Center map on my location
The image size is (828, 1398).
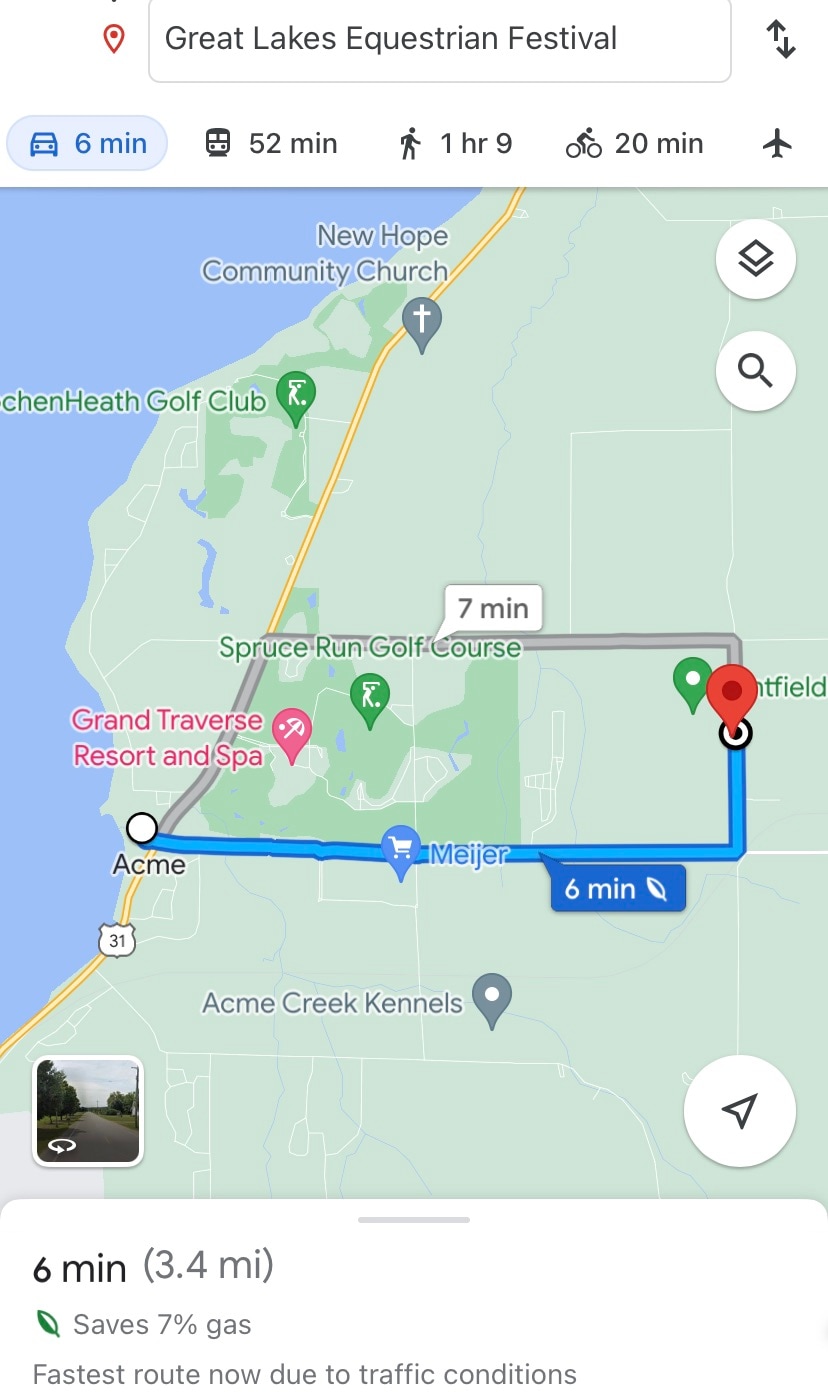pyautogui.click(x=740, y=1111)
